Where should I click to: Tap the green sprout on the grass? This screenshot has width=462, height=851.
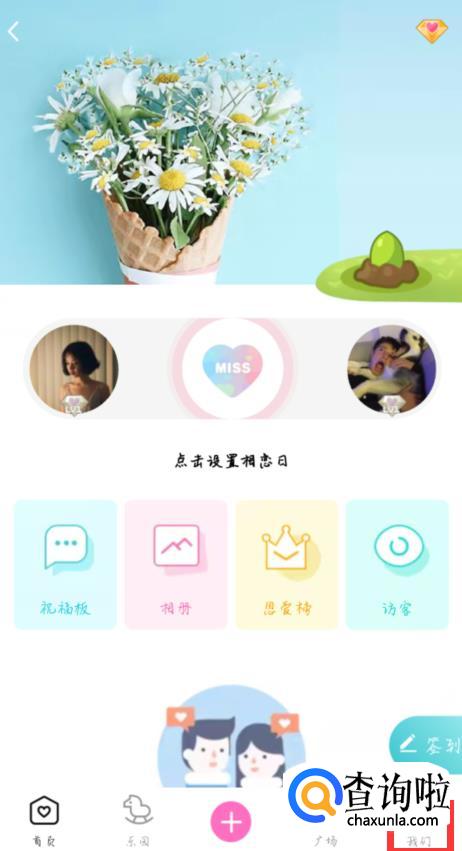point(387,257)
